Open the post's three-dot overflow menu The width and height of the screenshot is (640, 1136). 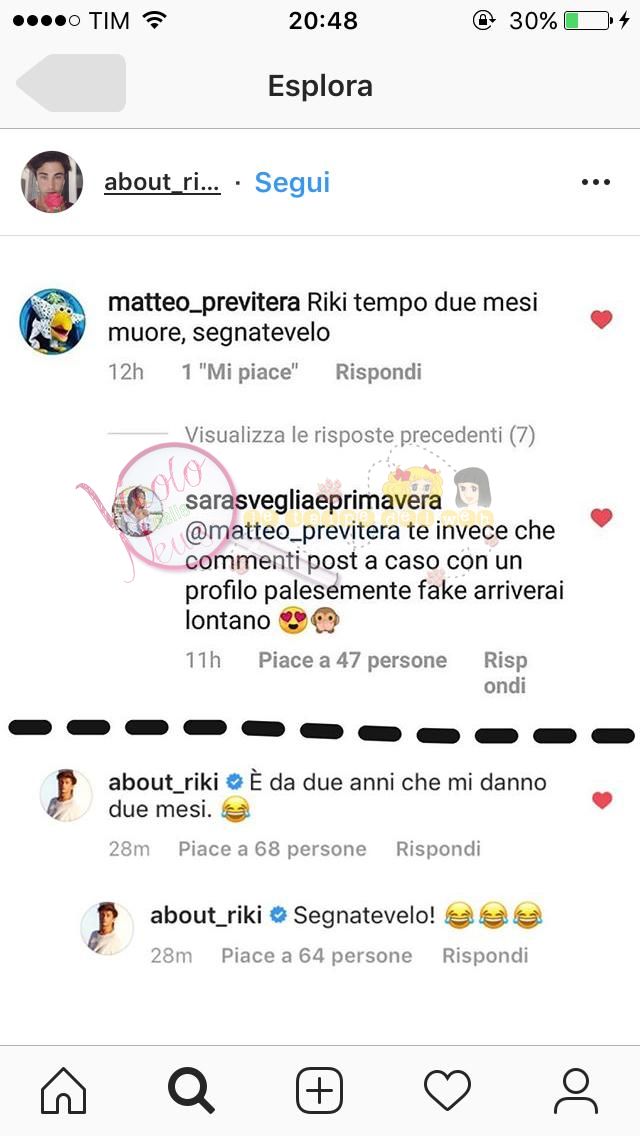[x=595, y=182]
